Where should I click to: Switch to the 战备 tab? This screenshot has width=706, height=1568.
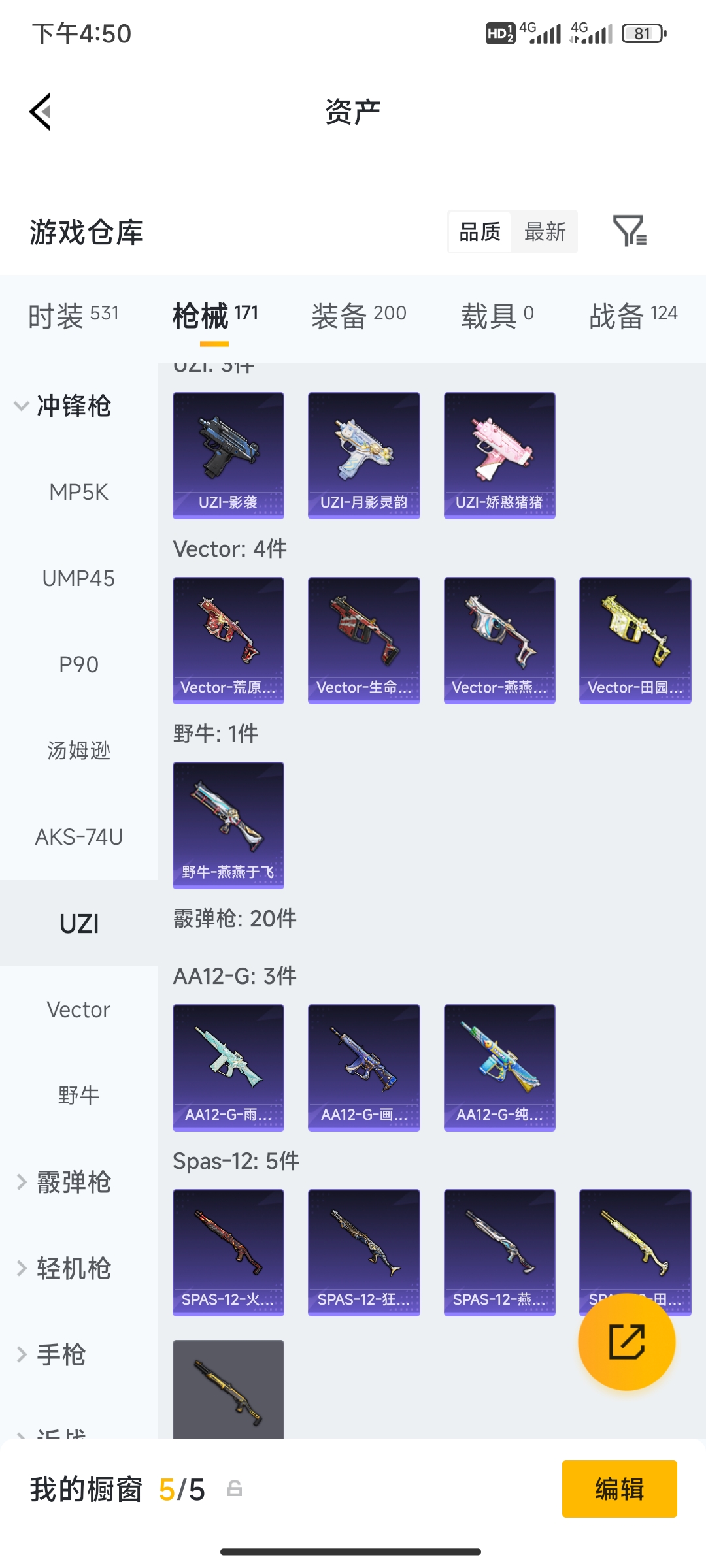633,316
